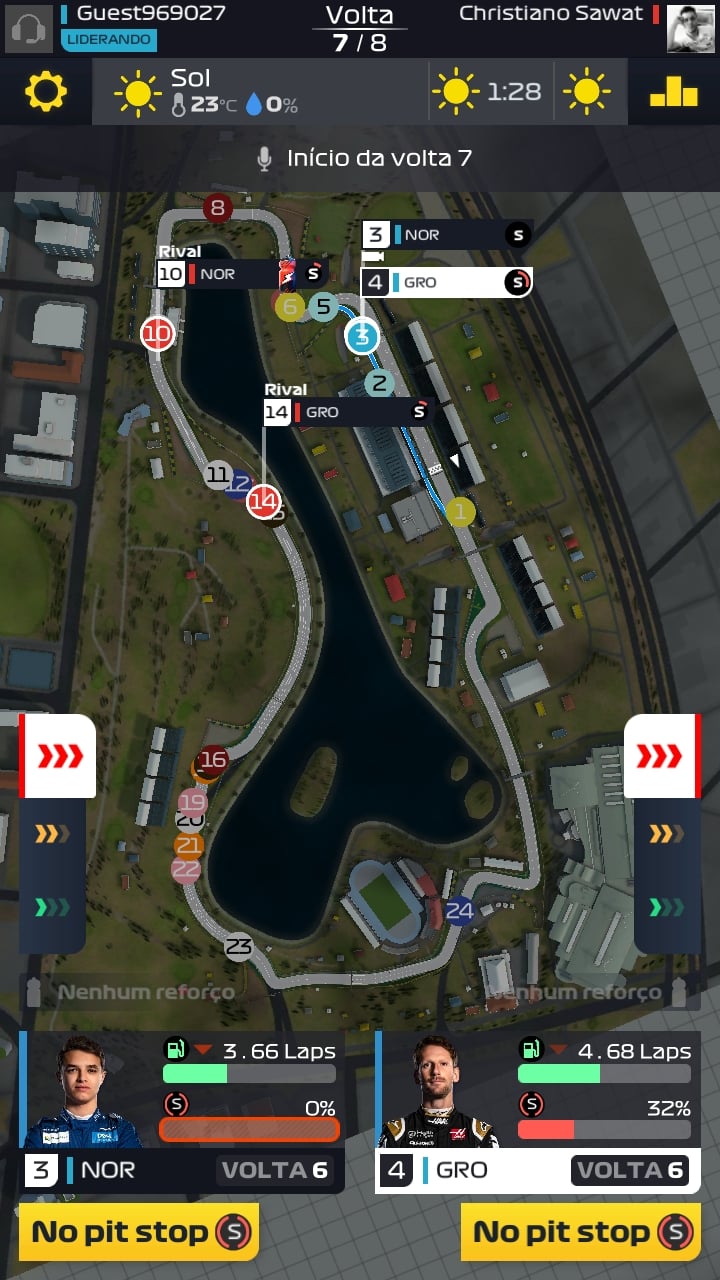Select the 3 NOR label on map

point(446,235)
